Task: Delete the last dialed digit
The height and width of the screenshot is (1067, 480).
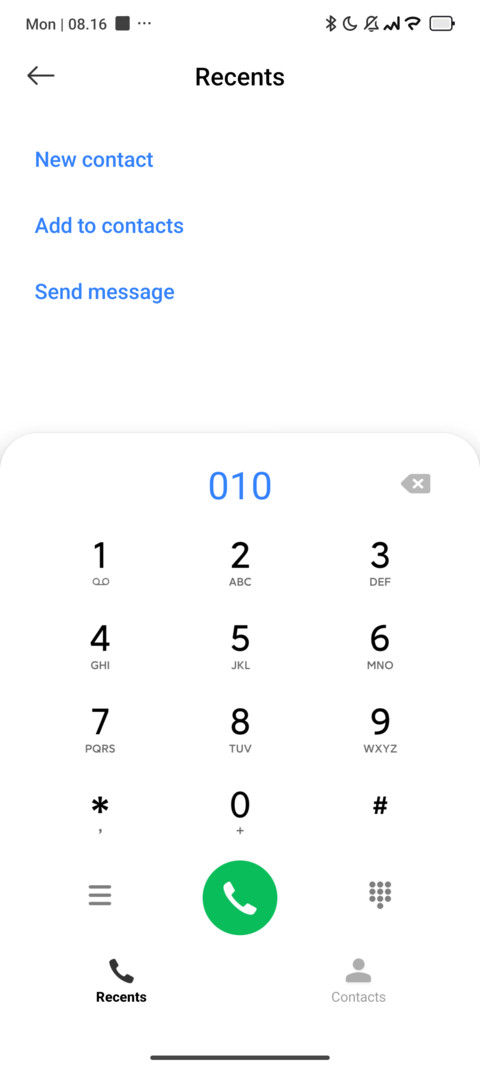Action: (x=415, y=485)
